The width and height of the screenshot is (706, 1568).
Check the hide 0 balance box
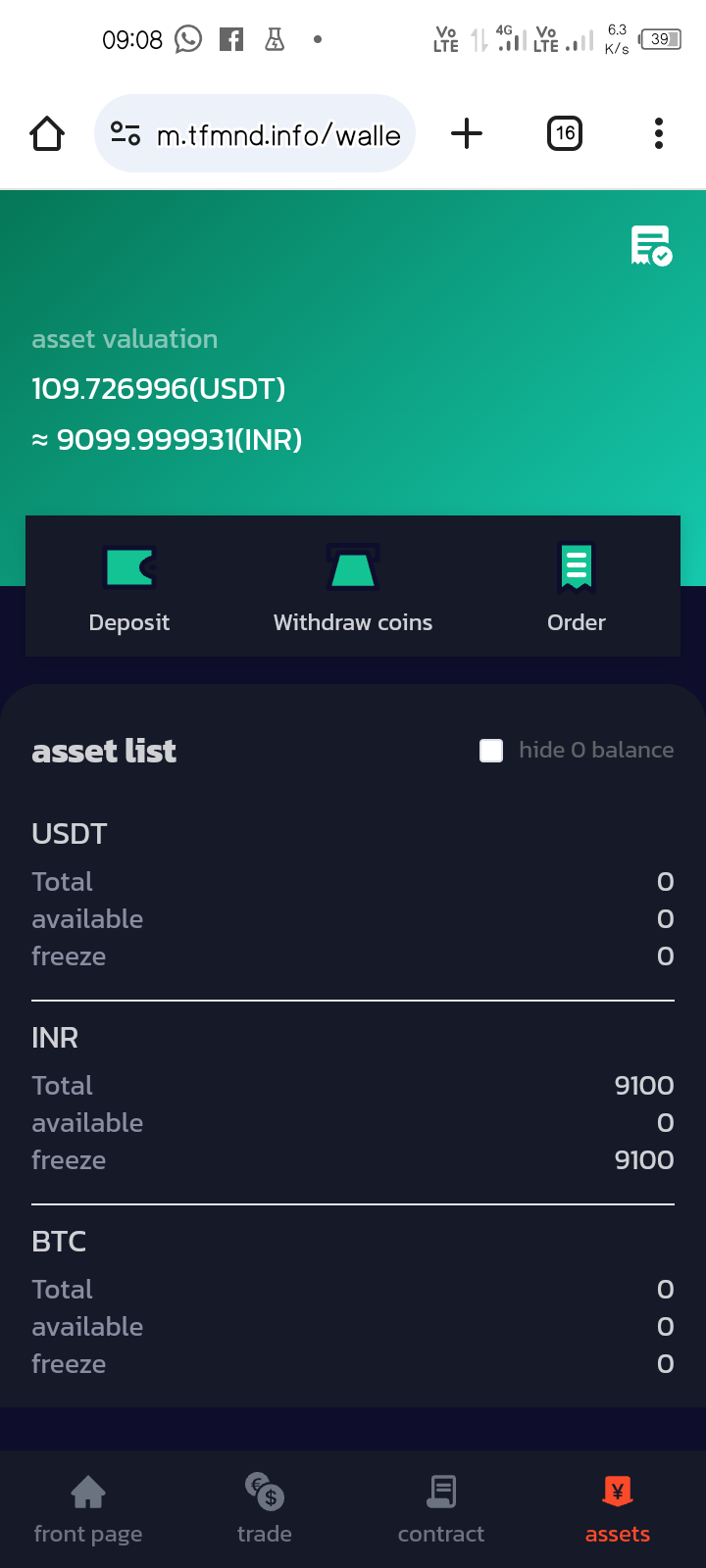491,751
